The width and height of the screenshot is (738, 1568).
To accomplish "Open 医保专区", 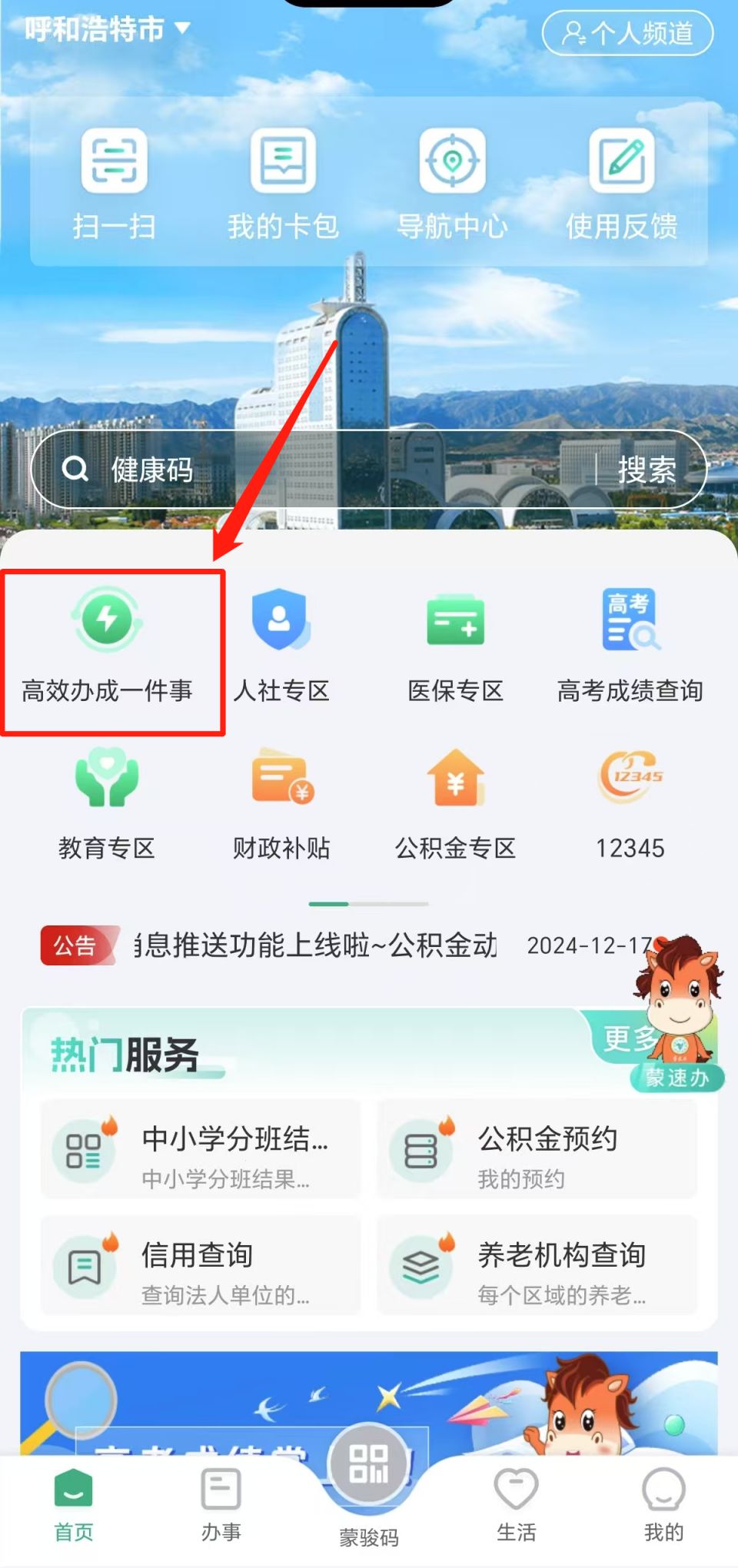I will pos(455,646).
